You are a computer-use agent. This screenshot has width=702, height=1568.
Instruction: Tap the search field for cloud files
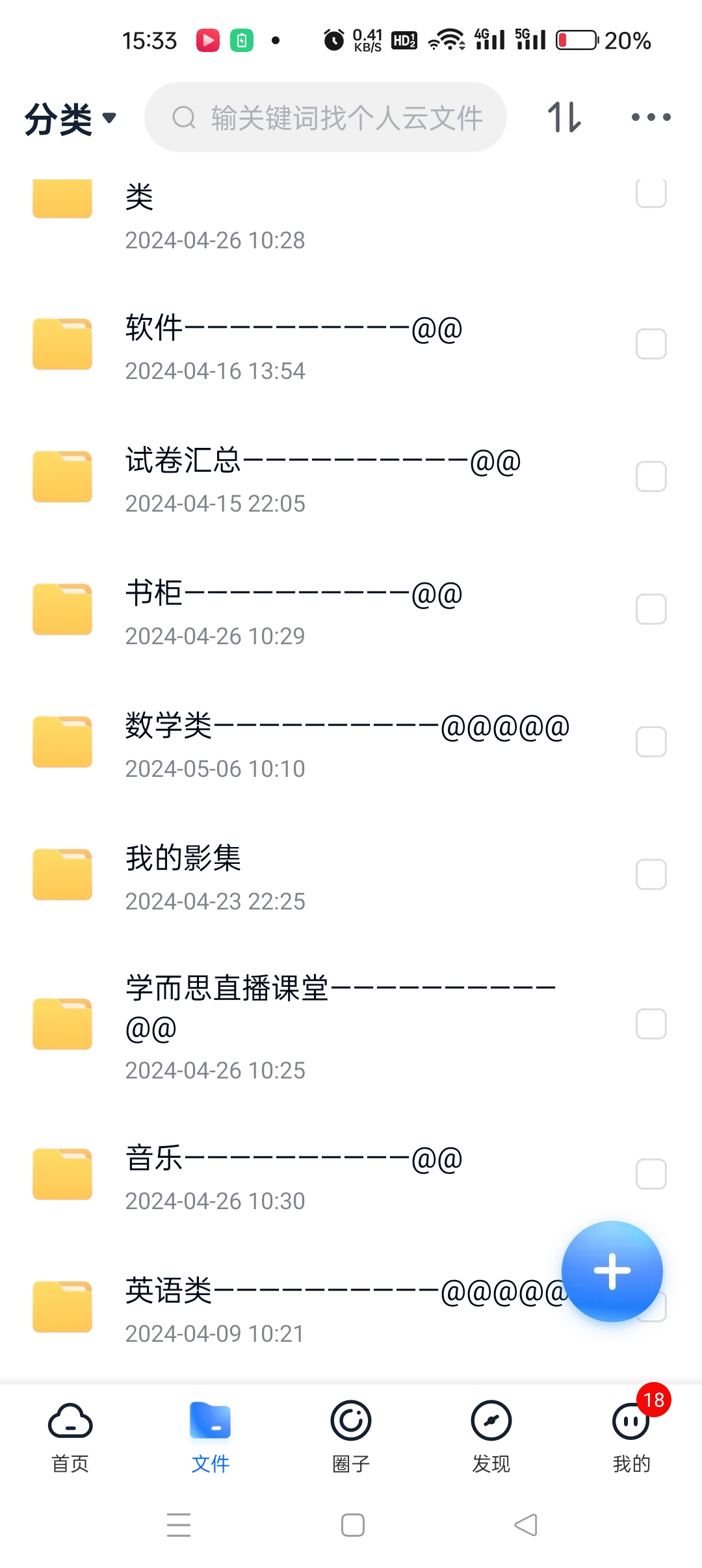tap(326, 118)
